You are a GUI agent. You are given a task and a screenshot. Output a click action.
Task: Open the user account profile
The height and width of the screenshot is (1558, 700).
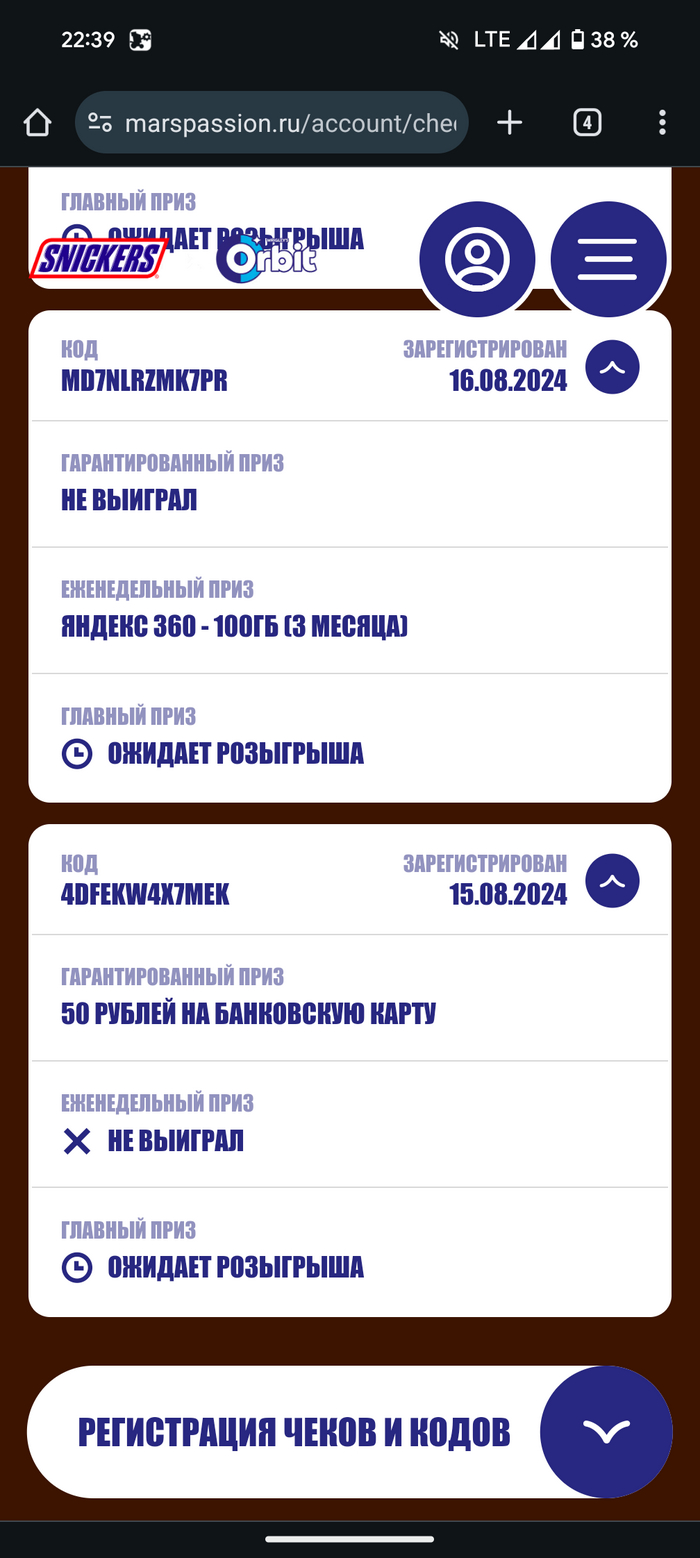tap(477, 259)
